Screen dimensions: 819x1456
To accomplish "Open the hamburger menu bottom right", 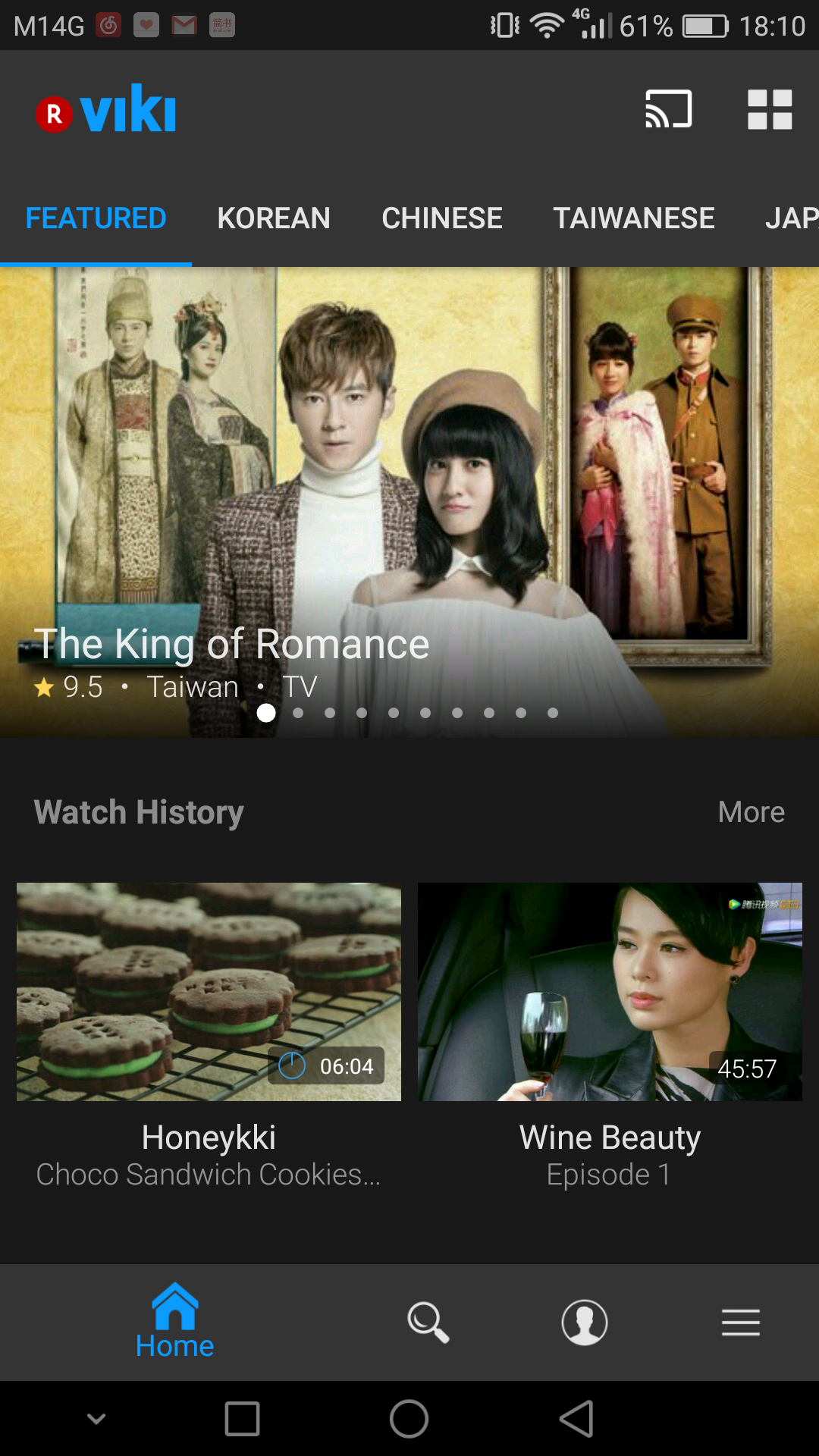I will point(741,1321).
